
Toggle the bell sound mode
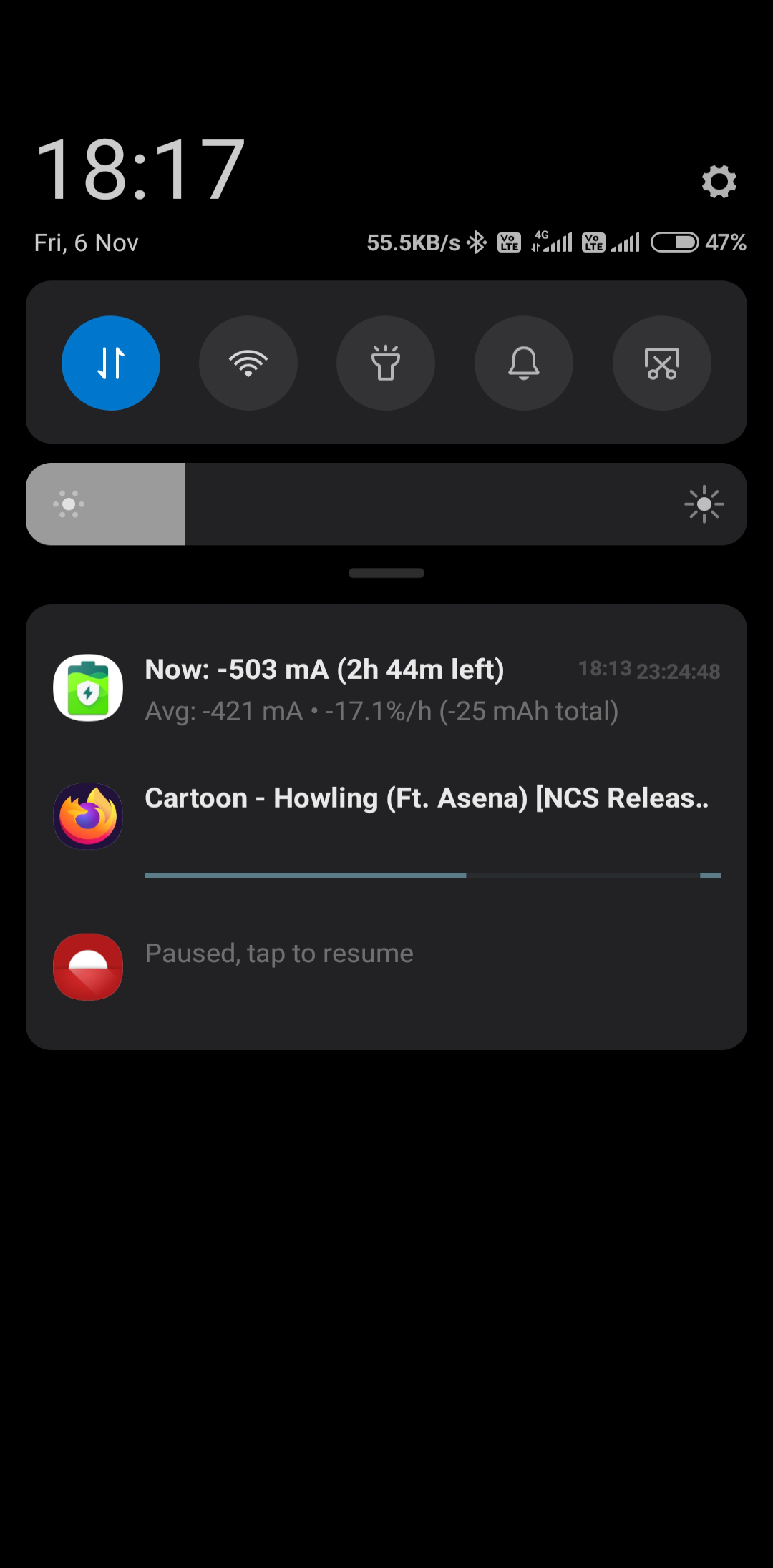click(x=524, y=363)
